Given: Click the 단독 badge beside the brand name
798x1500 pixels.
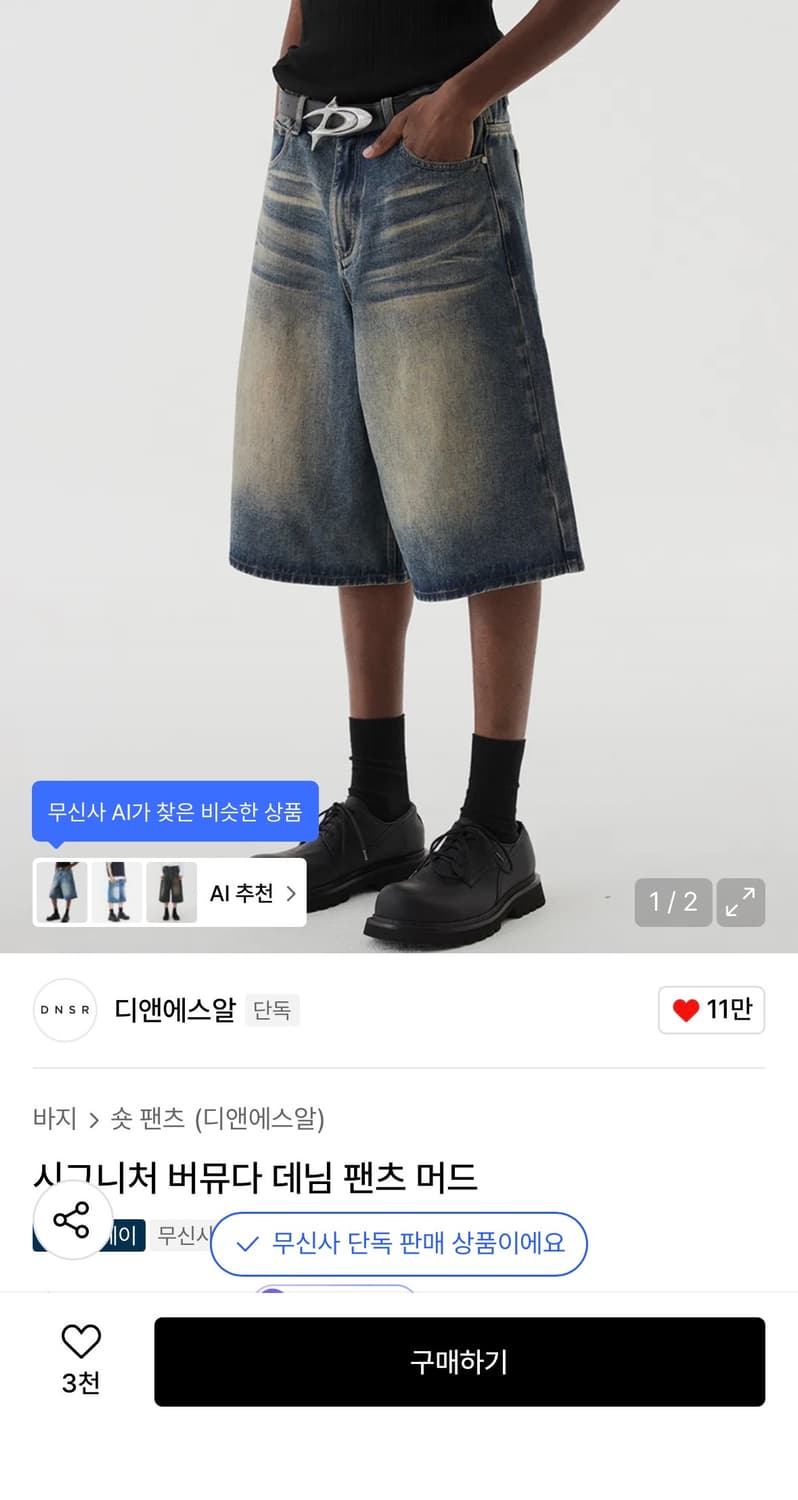Looking at the screenshot, I should 272,1010.
